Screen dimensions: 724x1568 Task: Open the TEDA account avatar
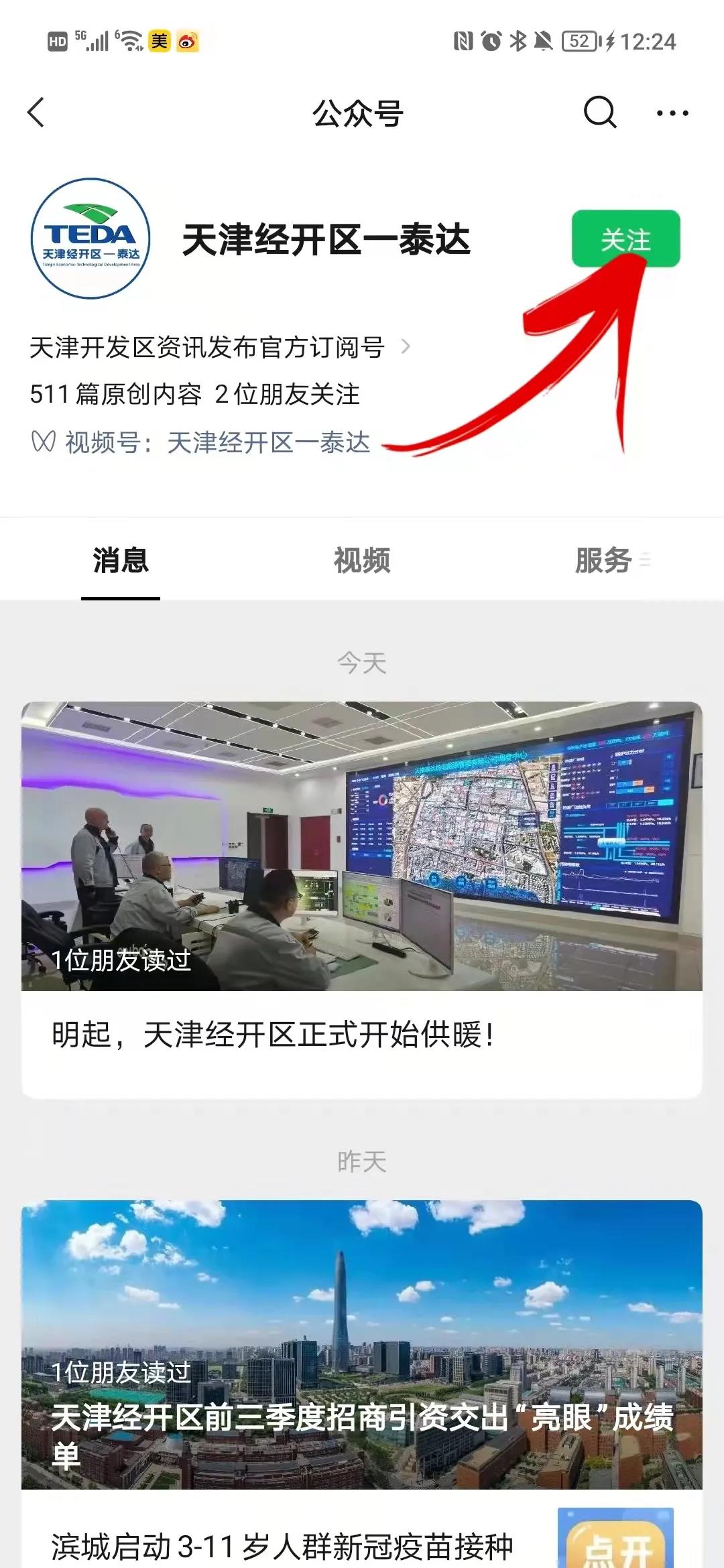click(90, 238)
